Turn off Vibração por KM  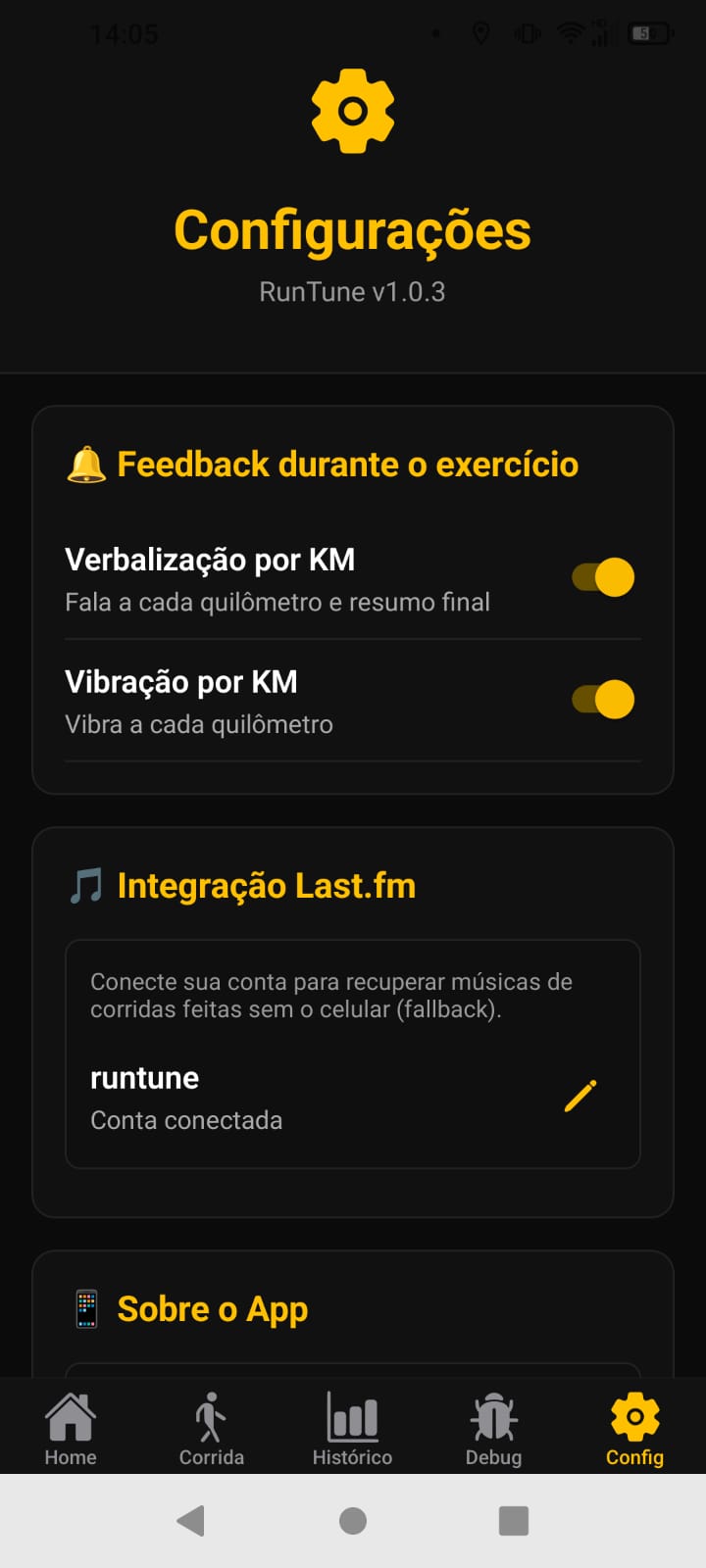pyautogui.click(x=602, y=699)
